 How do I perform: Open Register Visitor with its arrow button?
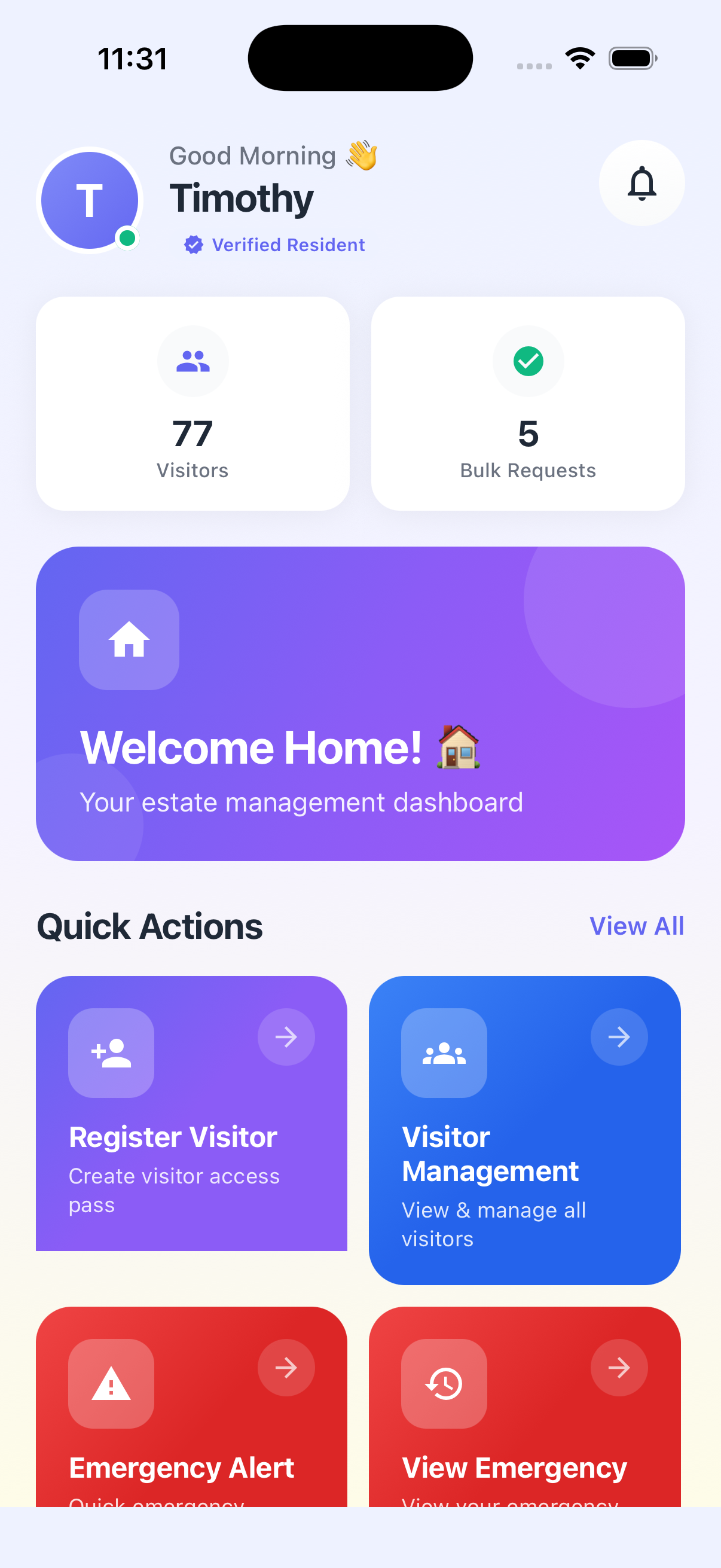286,1037
